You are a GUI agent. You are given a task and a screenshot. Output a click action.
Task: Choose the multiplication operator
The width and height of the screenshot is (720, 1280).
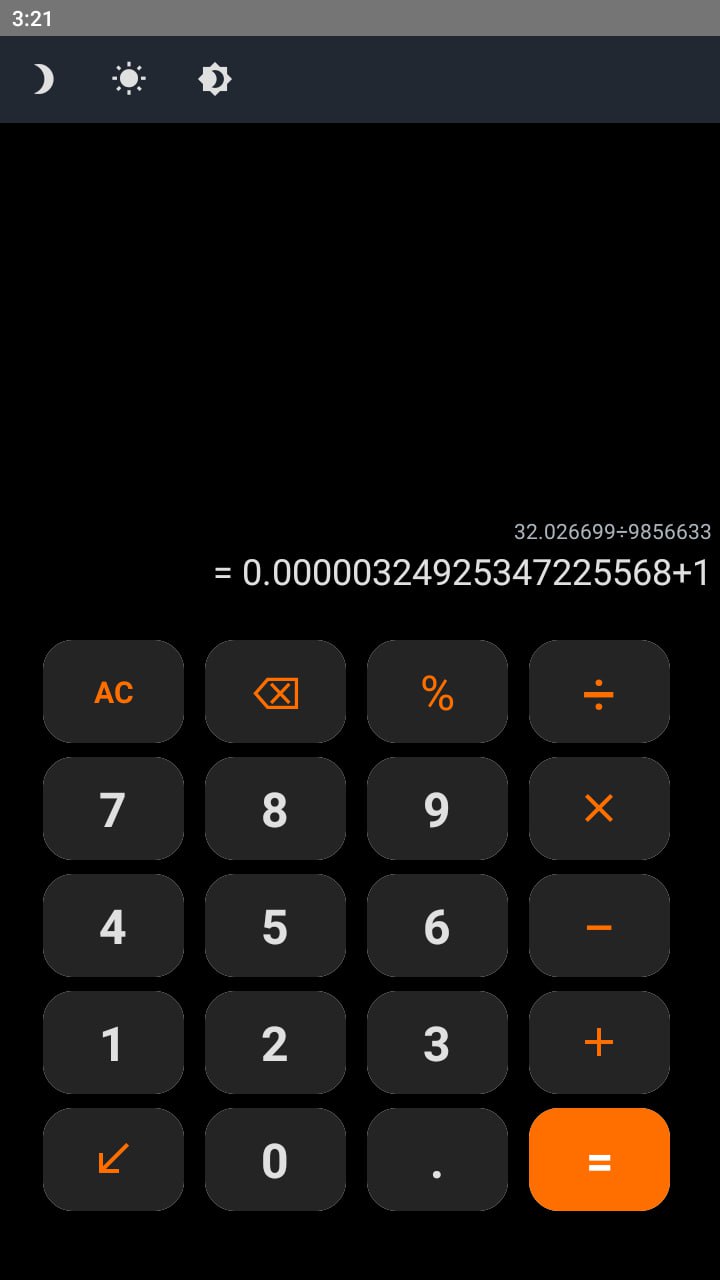pyautogui.click(x=599, y=809)
